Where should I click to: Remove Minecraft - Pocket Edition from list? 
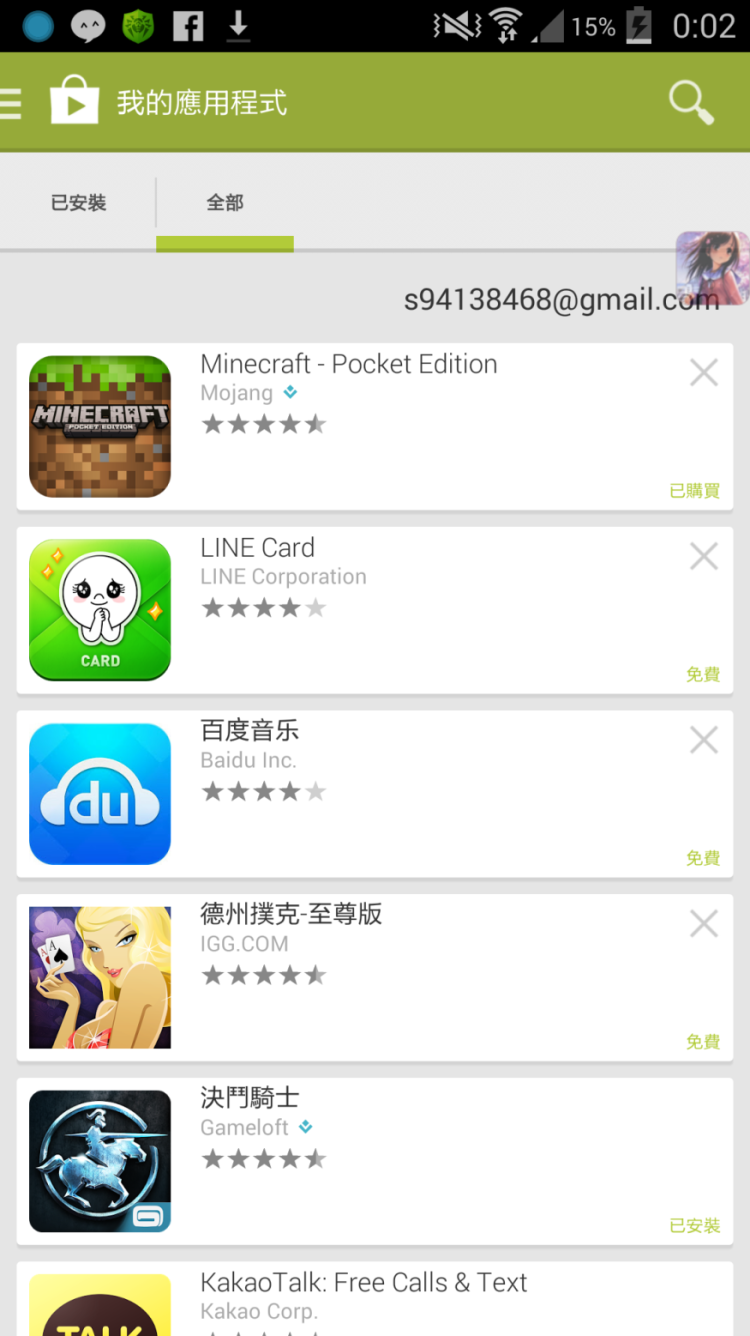(x=704, y=373)
